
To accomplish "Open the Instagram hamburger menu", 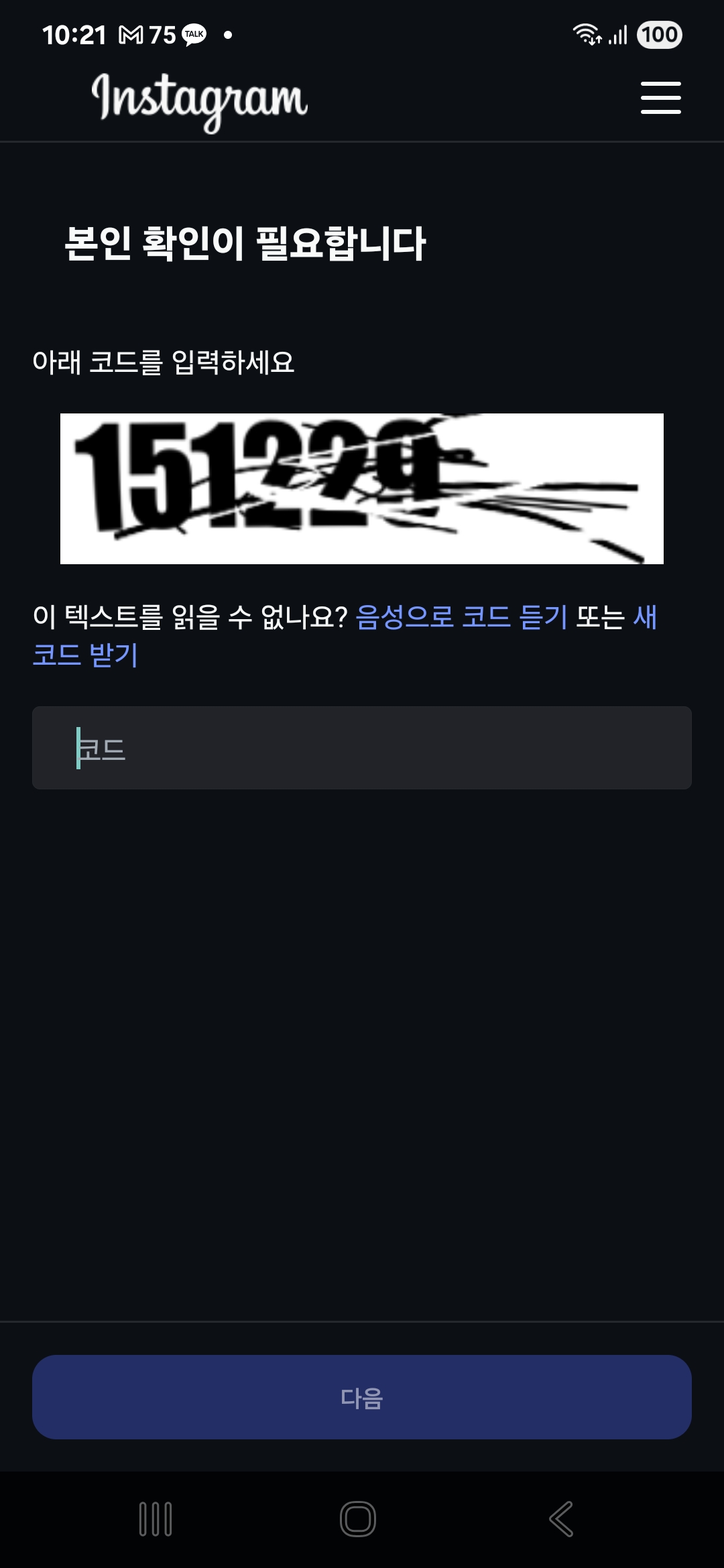I will point(660,96).
